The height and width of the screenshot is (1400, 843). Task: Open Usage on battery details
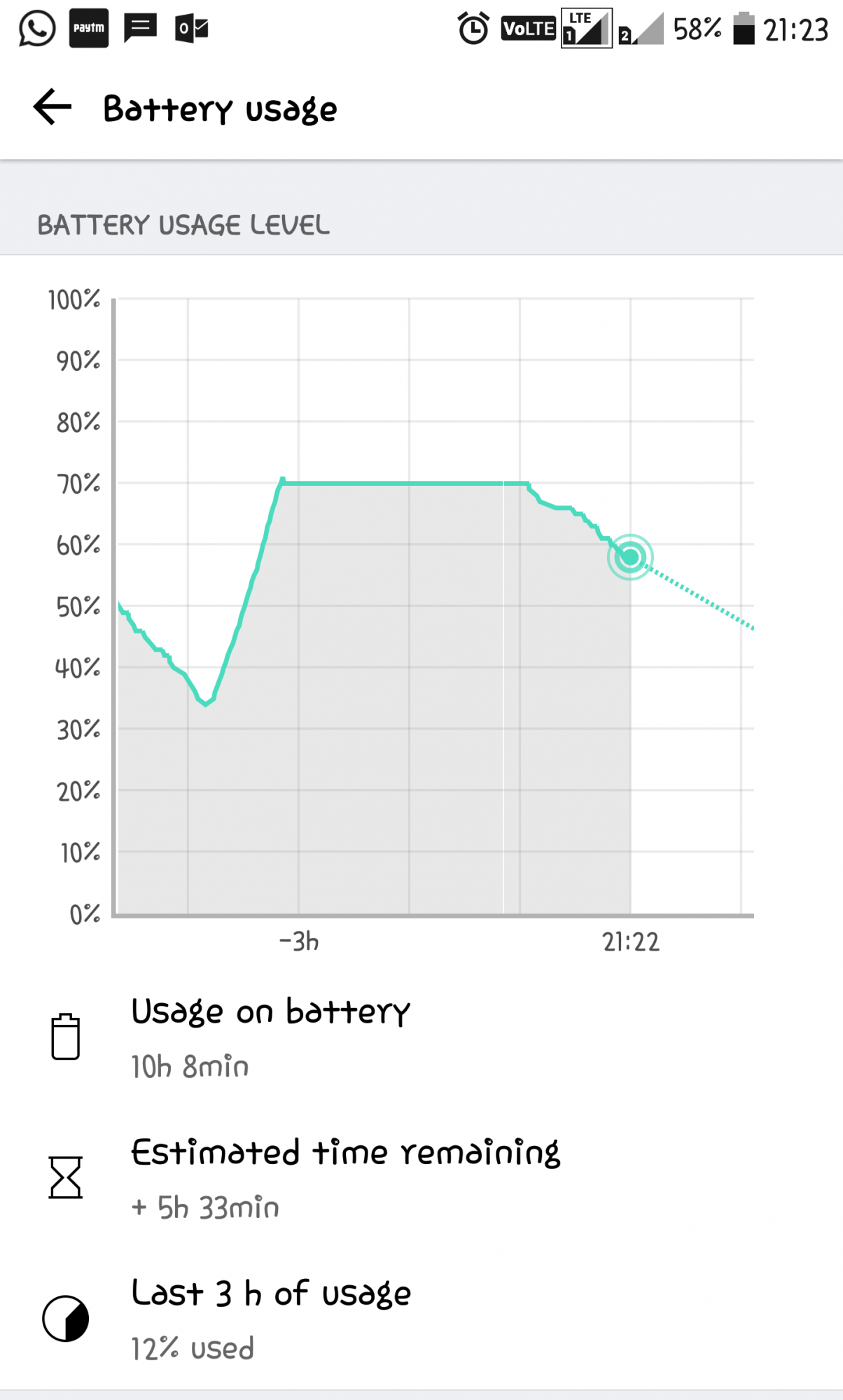coord(421,1037)
